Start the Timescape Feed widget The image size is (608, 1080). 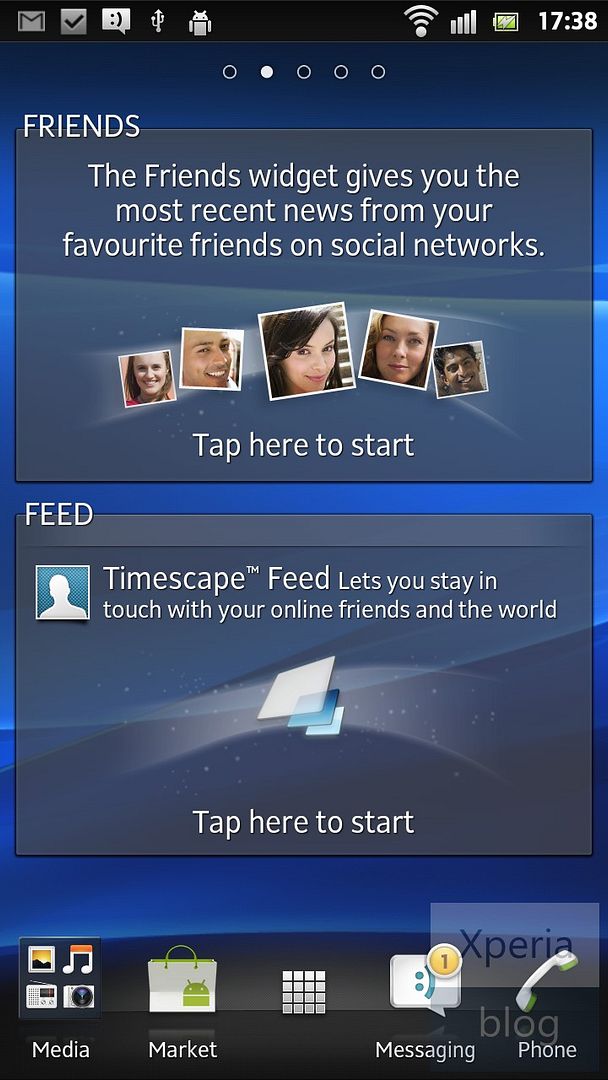pyautogui.click(x=304, y=685)
